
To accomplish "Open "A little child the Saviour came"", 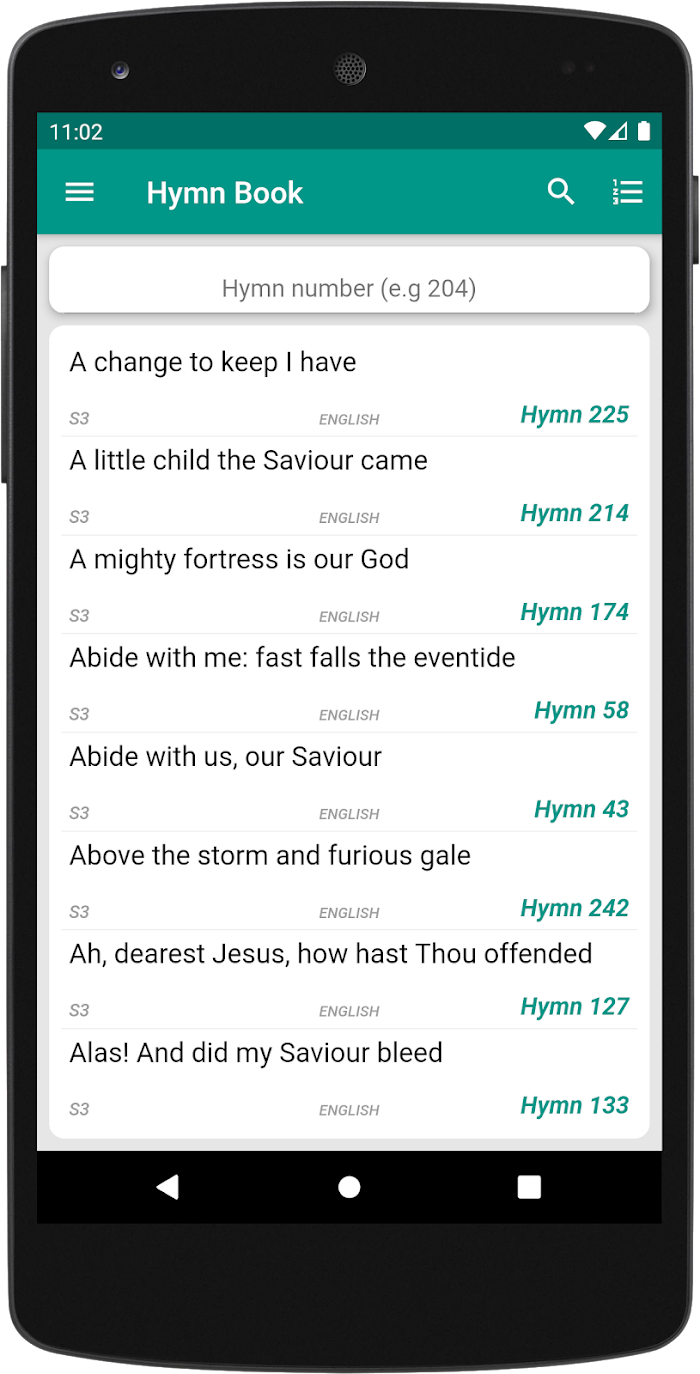I will point(349,486).
